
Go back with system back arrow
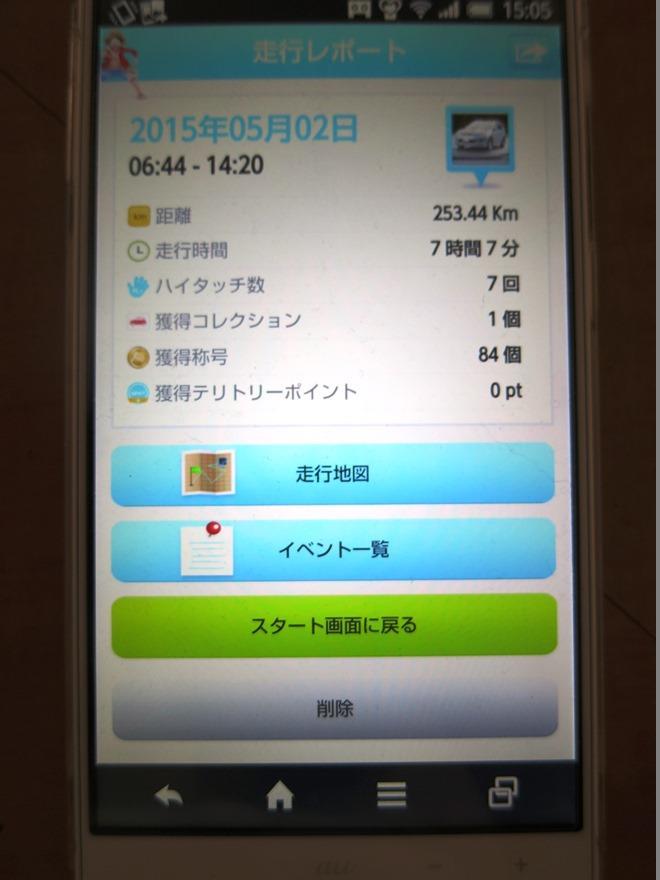coord(168,796)
